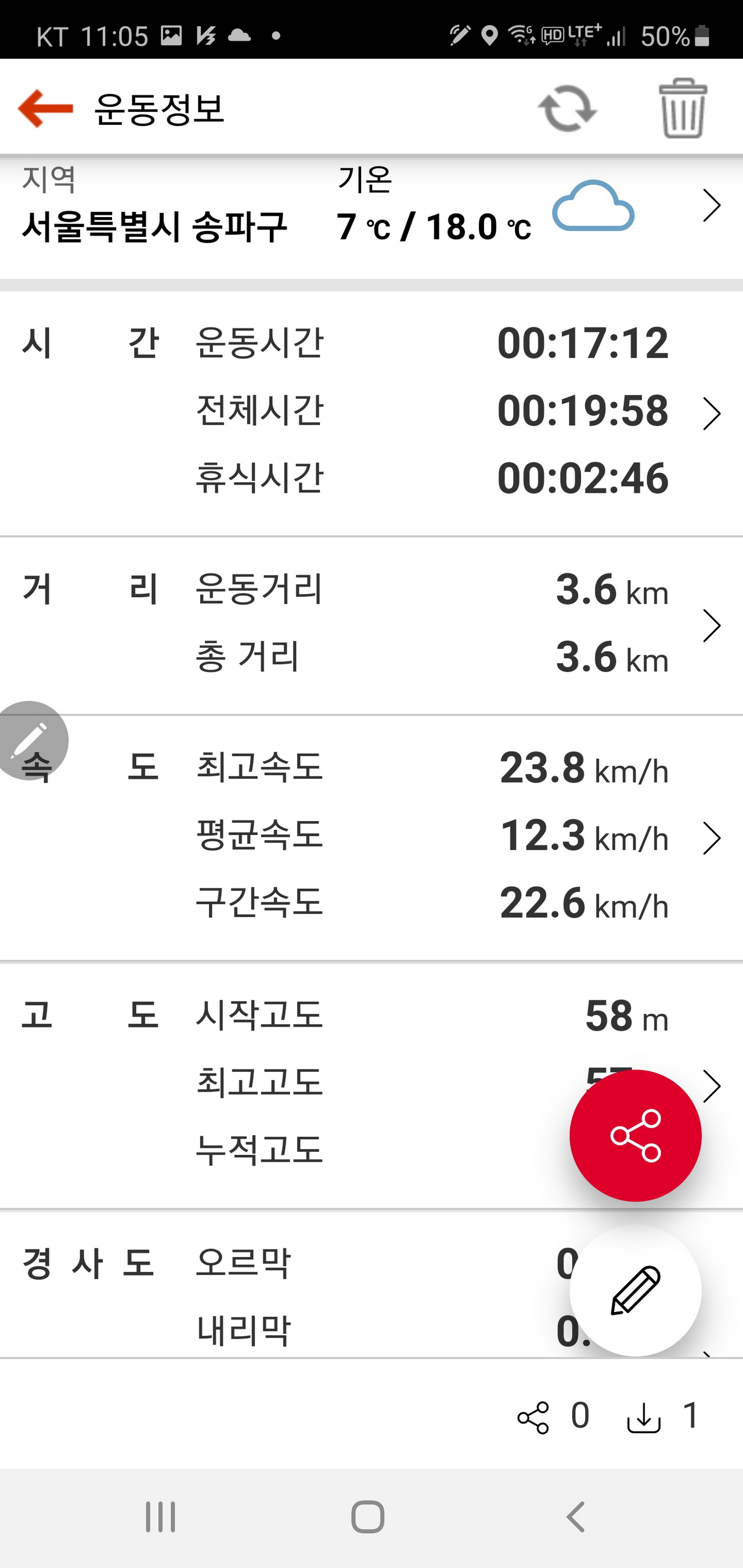This screenshot has height=1568, width=743.
Task: Tap the refresh sync icon
Action: (567, 109)
